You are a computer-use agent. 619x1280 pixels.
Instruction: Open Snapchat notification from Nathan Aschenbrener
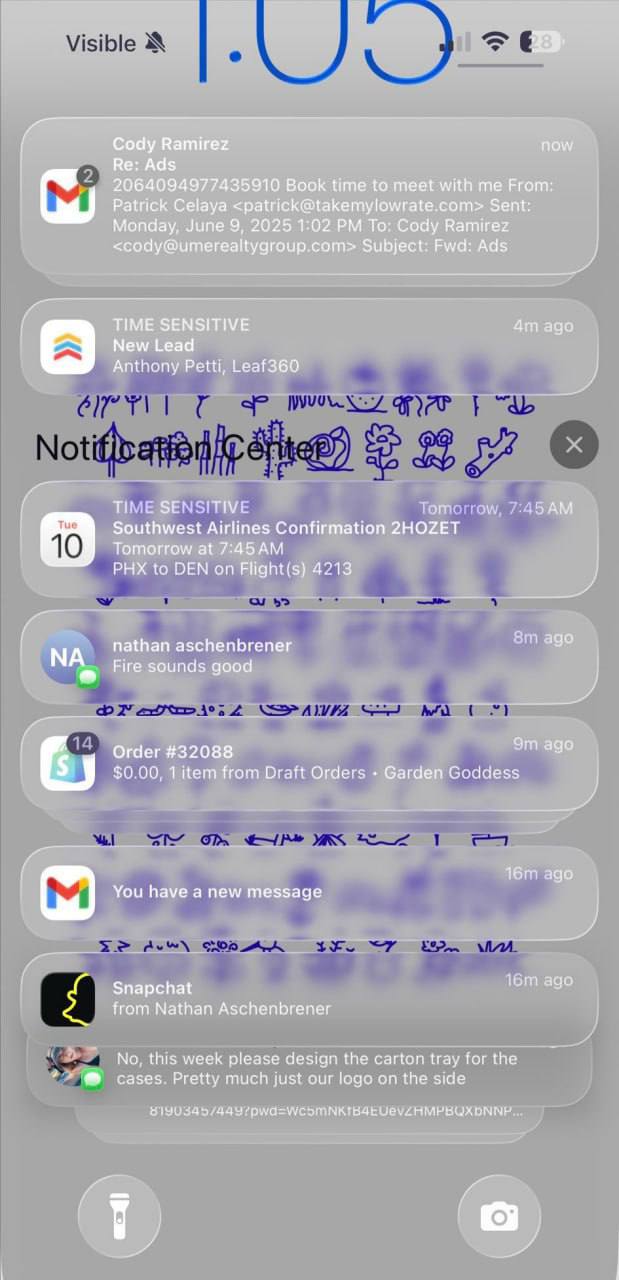tap(310, 998)
